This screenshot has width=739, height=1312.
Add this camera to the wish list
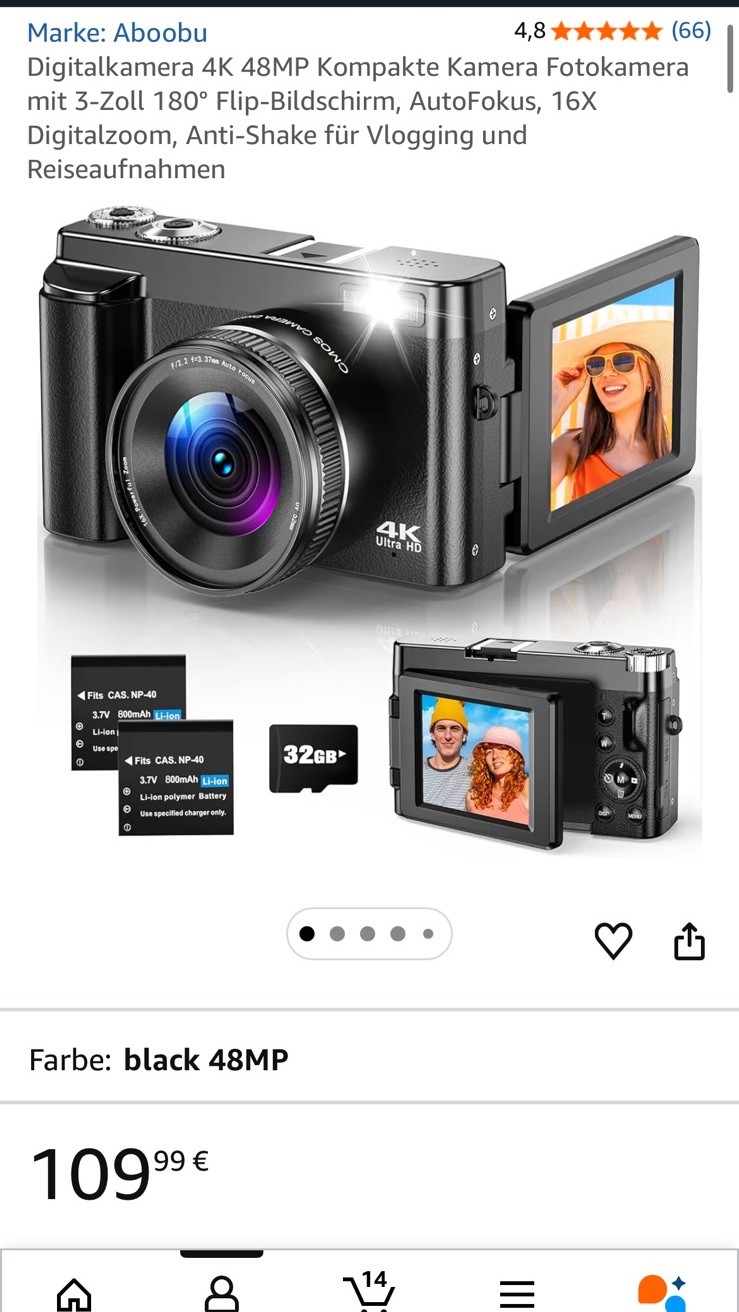click(613, 940)
